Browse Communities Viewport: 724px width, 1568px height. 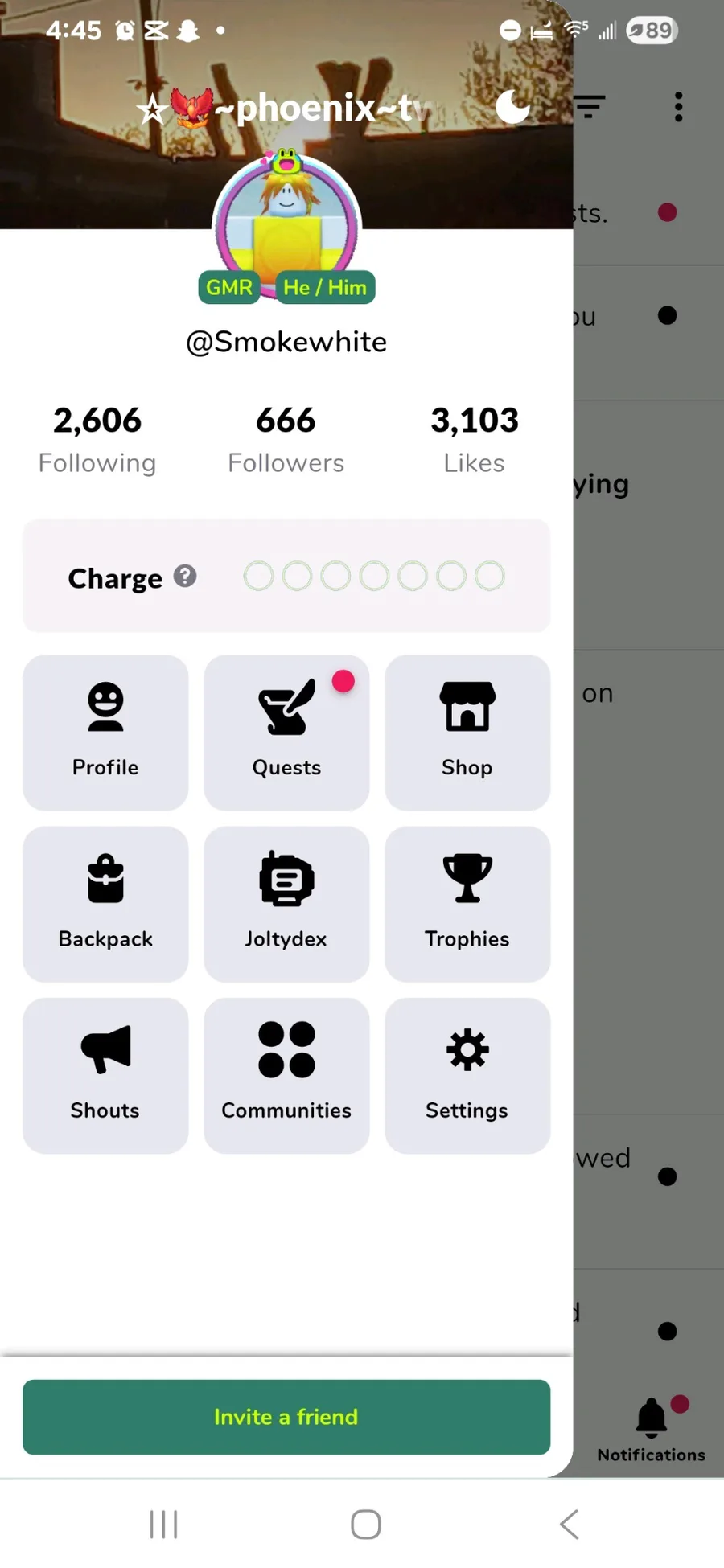coord(286,1075)
